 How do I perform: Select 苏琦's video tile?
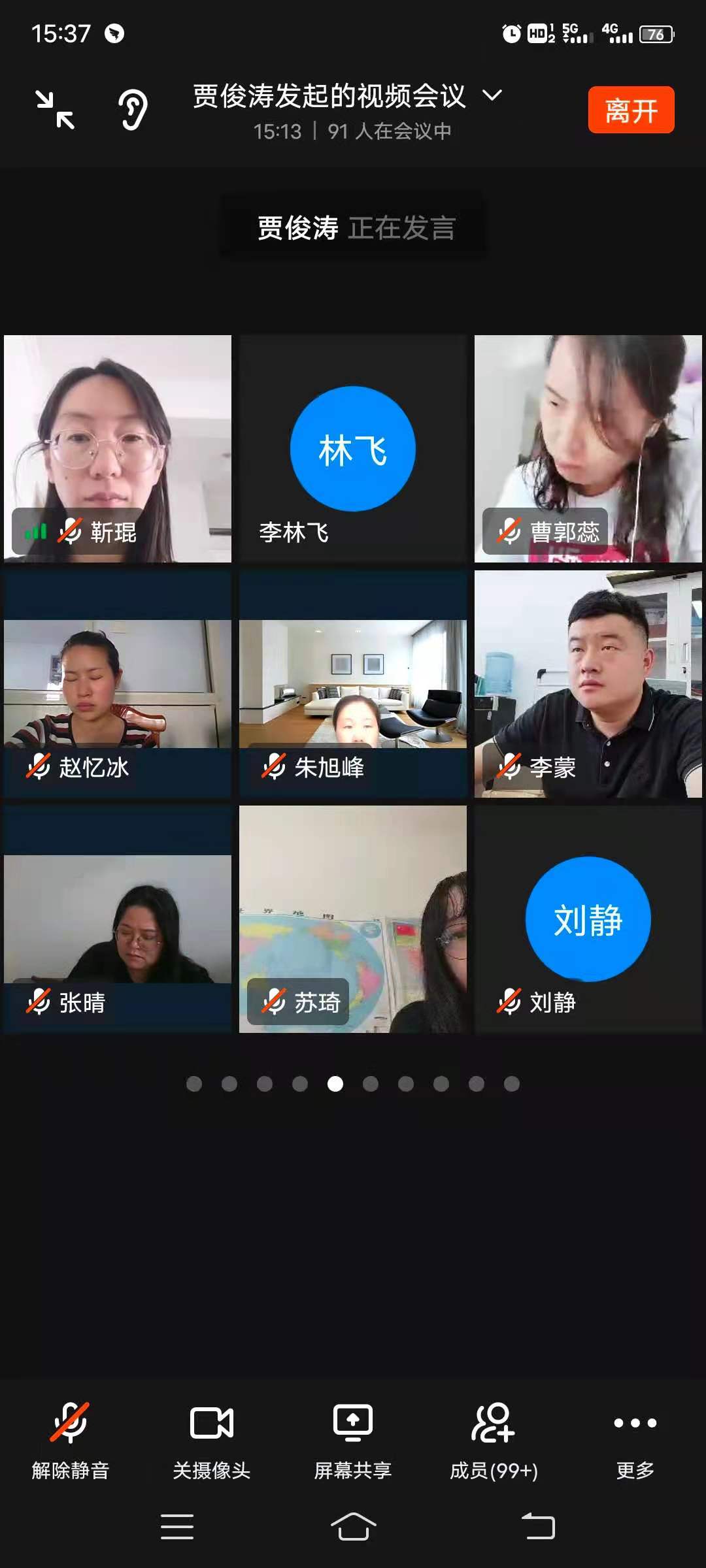tap(353, 919)
